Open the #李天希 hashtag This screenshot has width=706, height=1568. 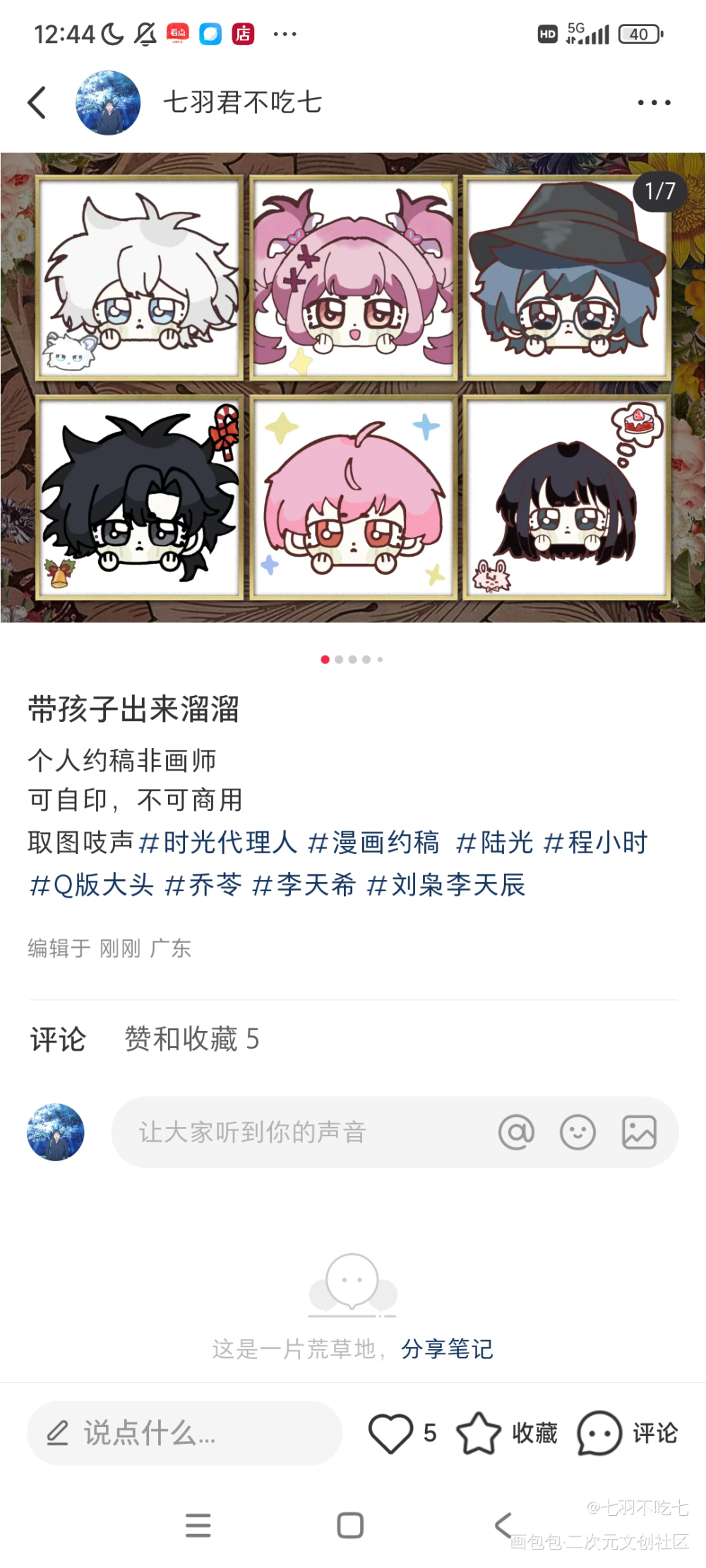tap(304, 885)
